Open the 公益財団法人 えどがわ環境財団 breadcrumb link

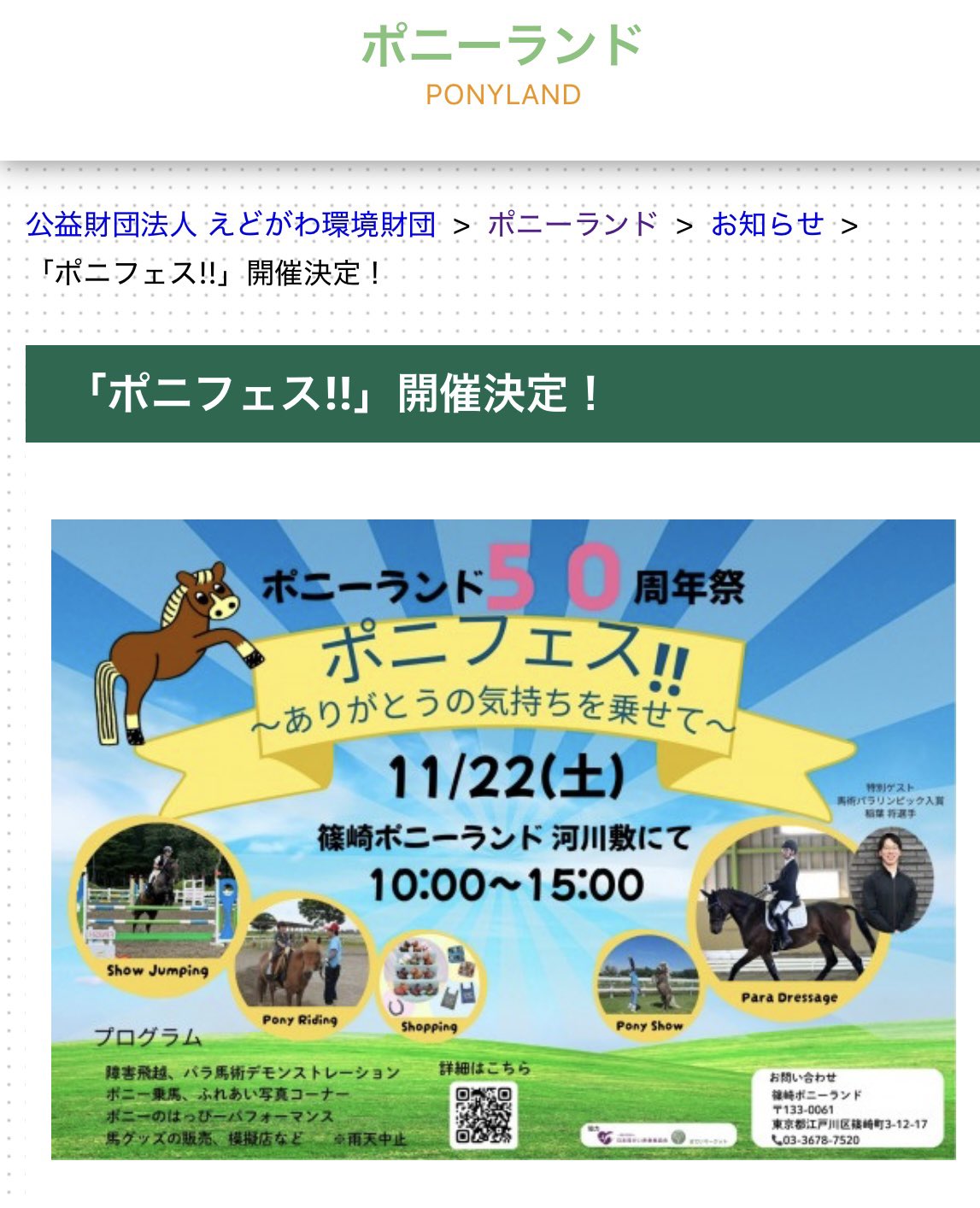click(232, 225)
